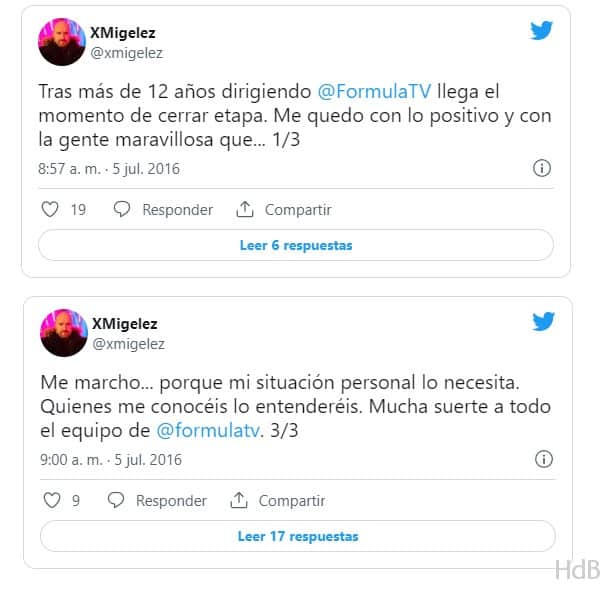Open the 9:00 a. m. · 5 jul. 2016 timestamp
The image size is (612, 590).
pos(111,460)
